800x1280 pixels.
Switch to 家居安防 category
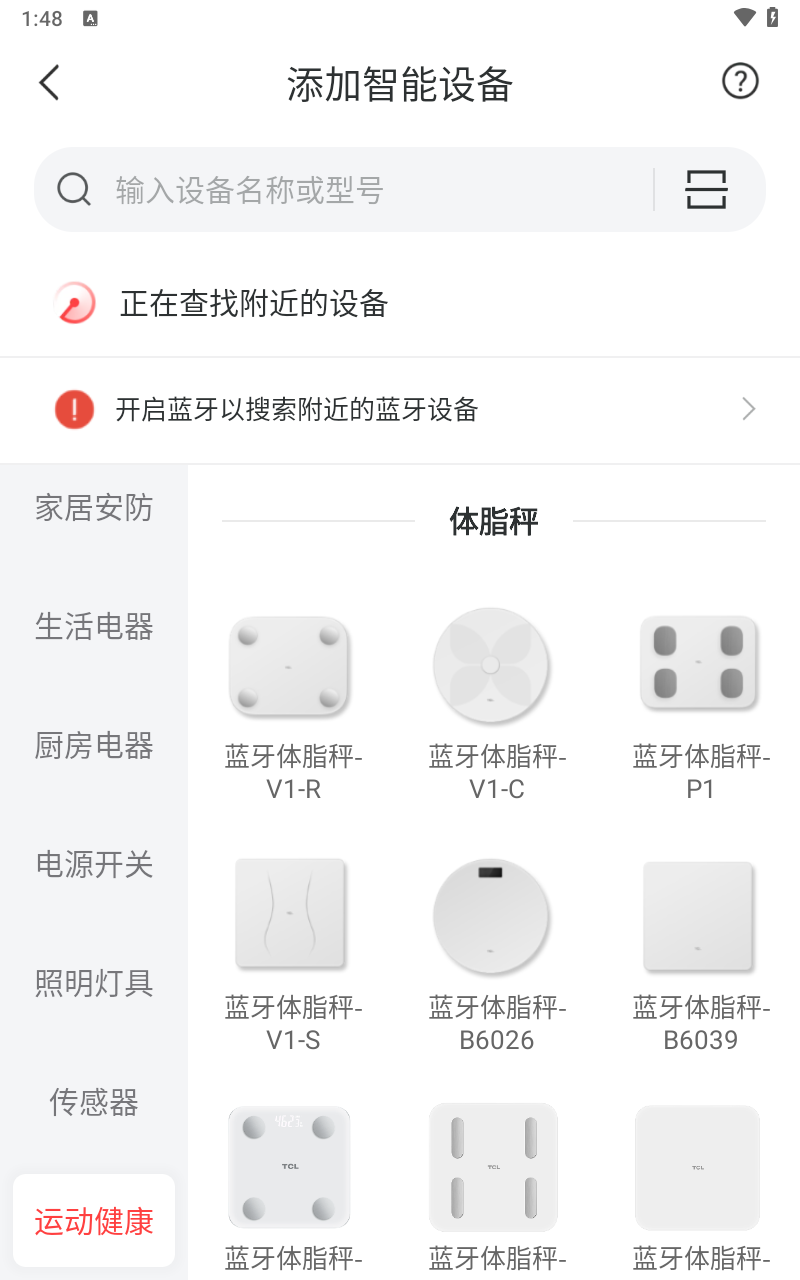94,508
